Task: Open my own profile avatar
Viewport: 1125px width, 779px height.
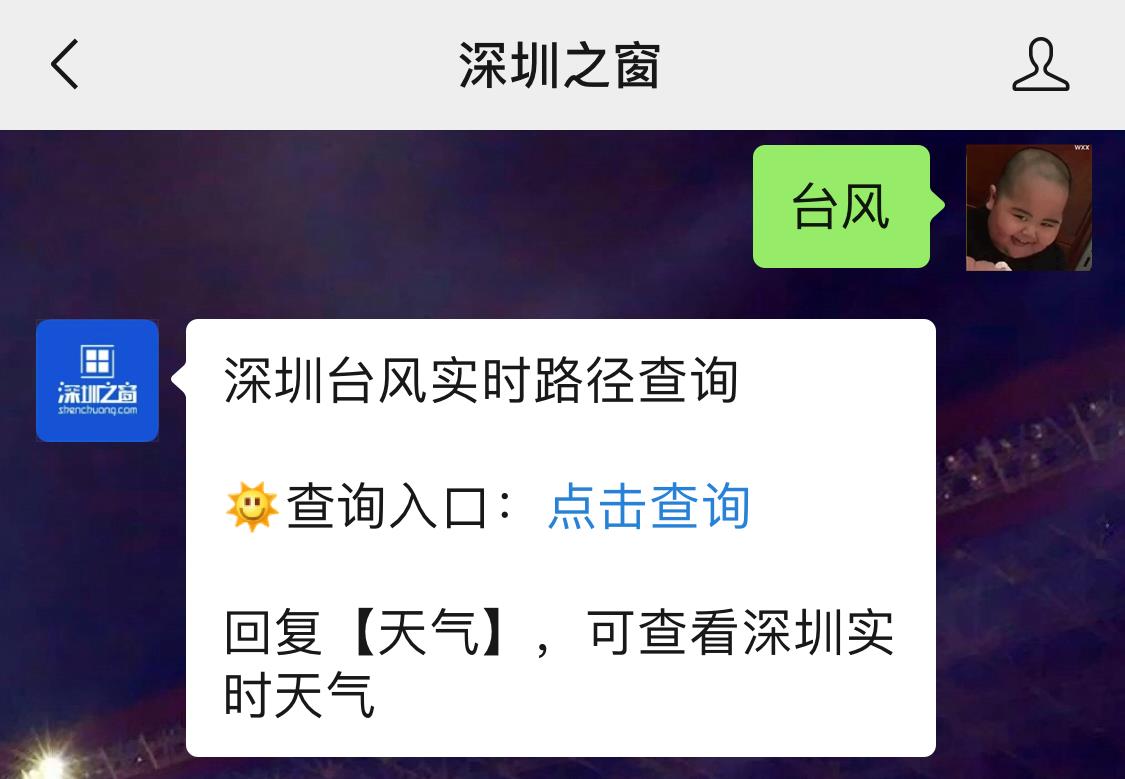Action: pyautogui.click(x=1028, y=207)
